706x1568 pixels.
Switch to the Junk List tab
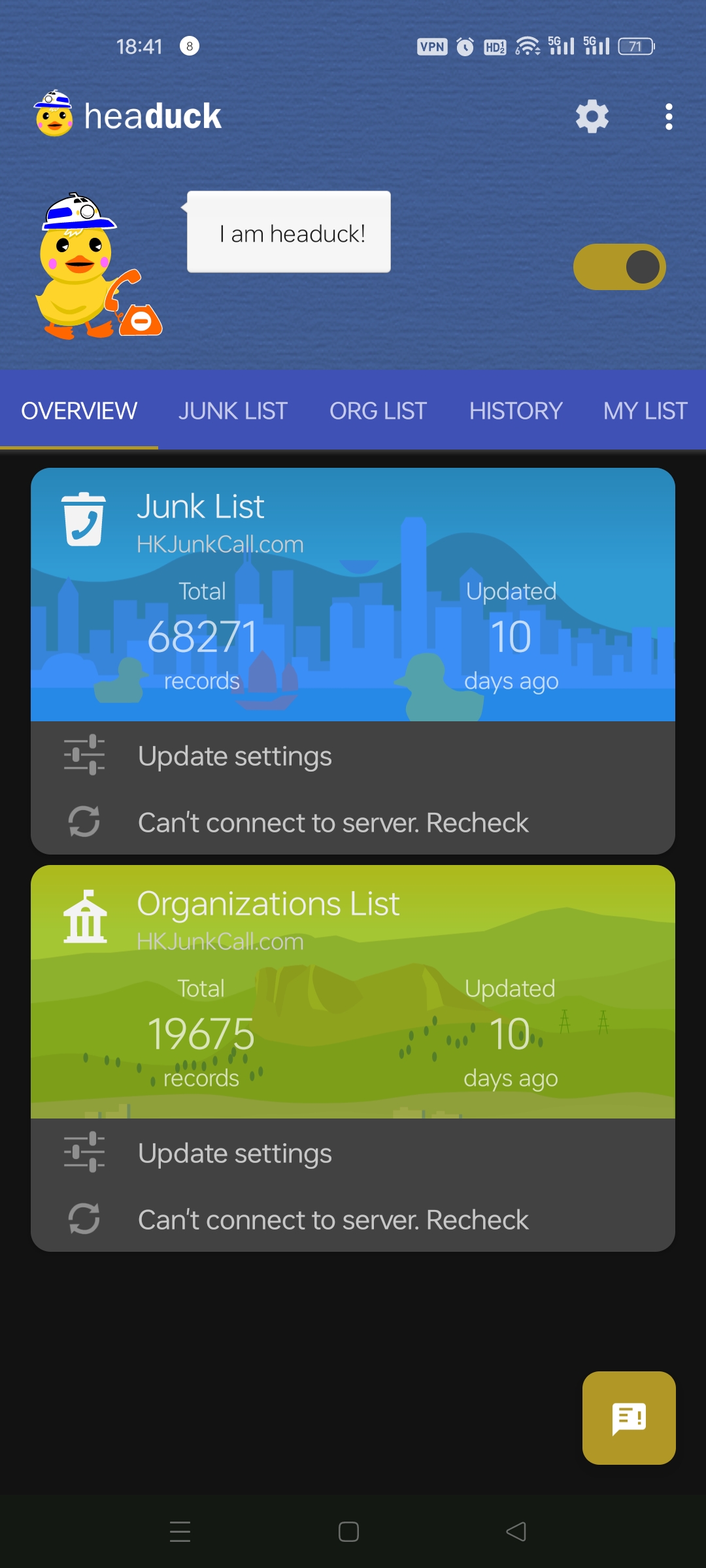[233, 411]
